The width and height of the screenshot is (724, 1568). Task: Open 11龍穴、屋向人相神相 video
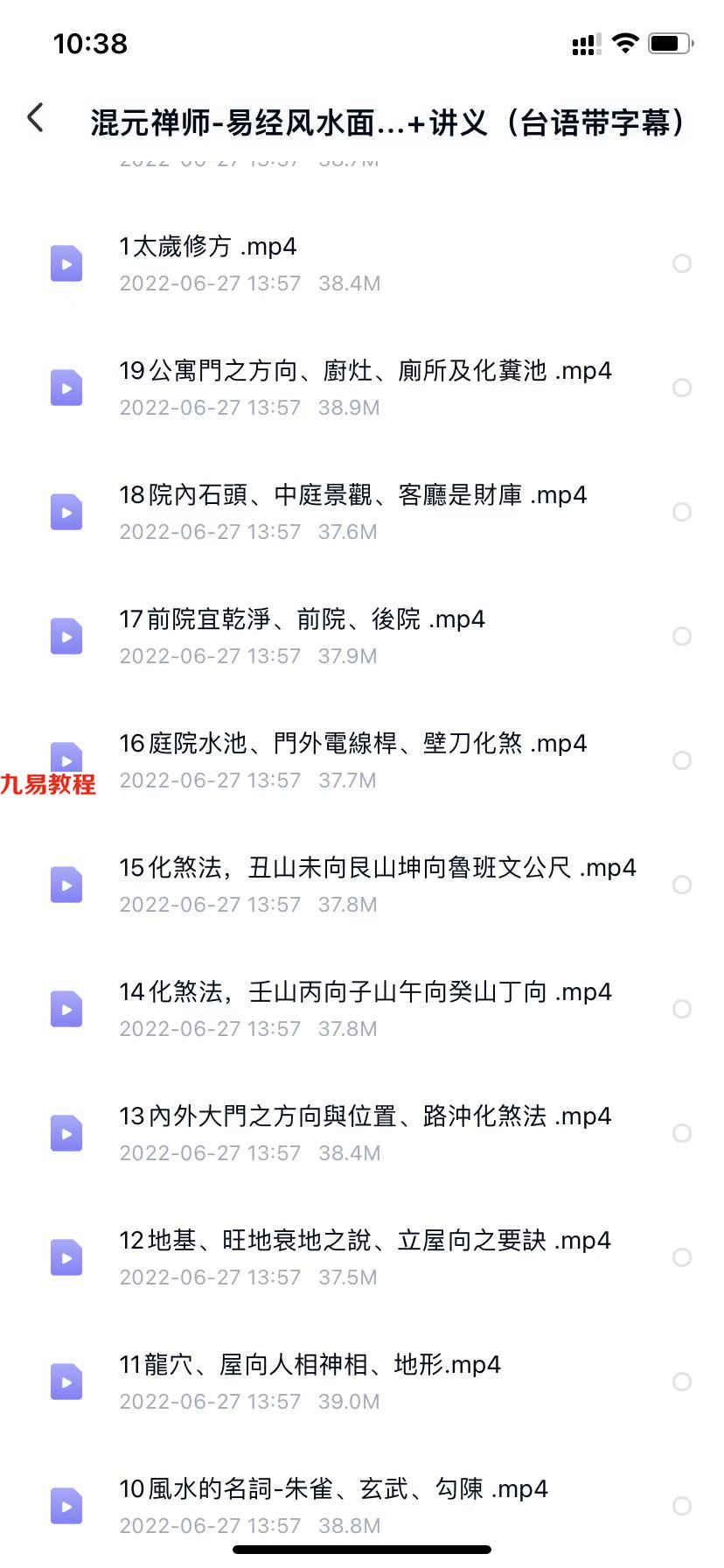362,1382
